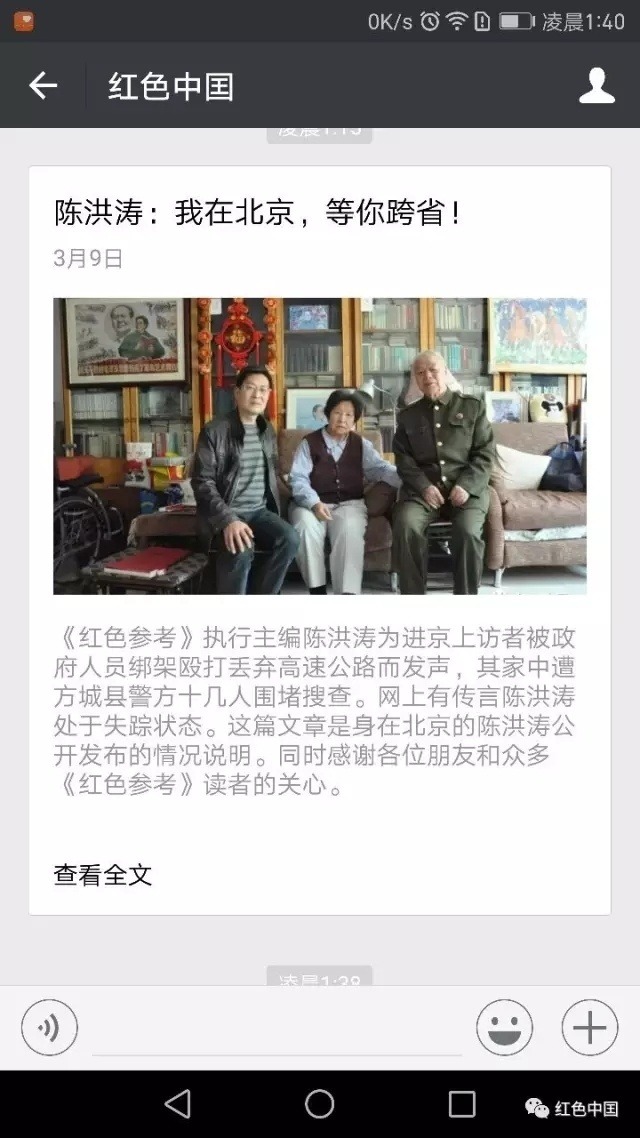
Task: Focus the message text field
Action: [277, 1029]
